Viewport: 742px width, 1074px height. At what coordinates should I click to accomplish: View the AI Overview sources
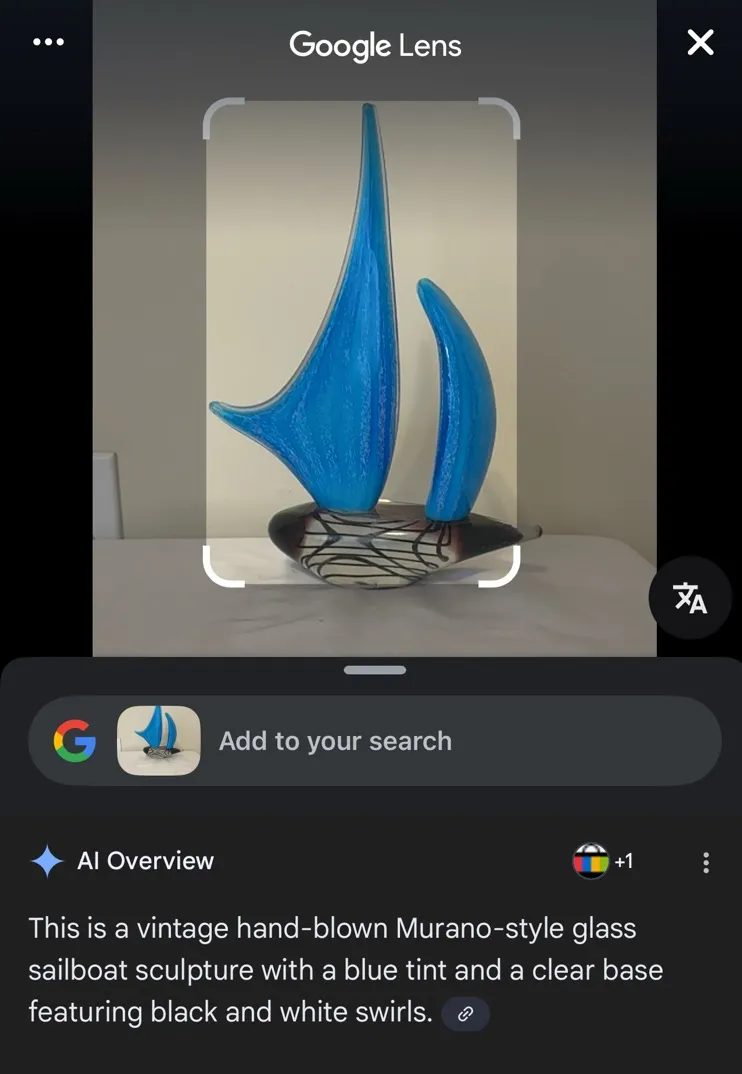(x=603, y=861)
